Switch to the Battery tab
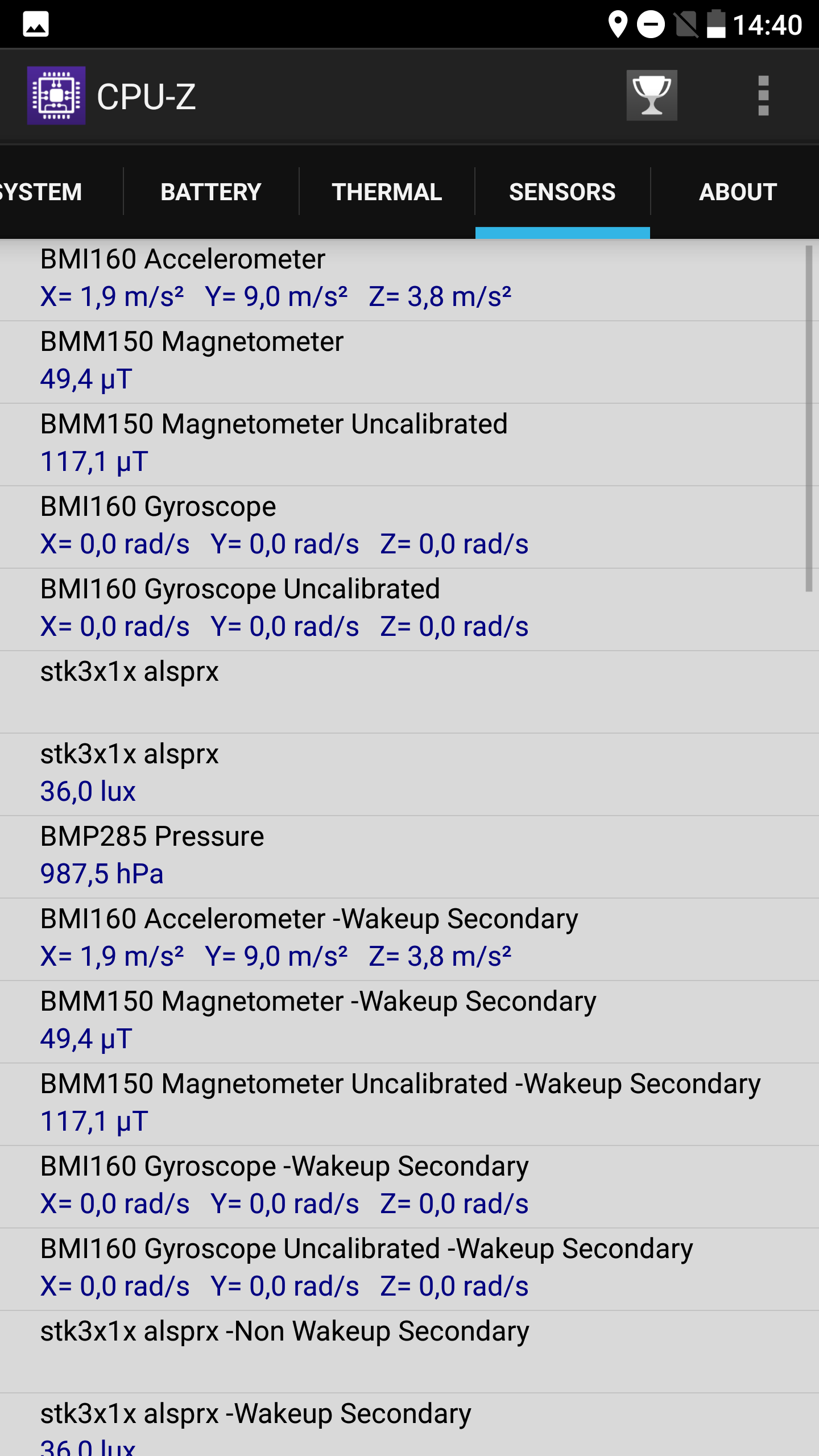819x1456 pixels. 211,192
